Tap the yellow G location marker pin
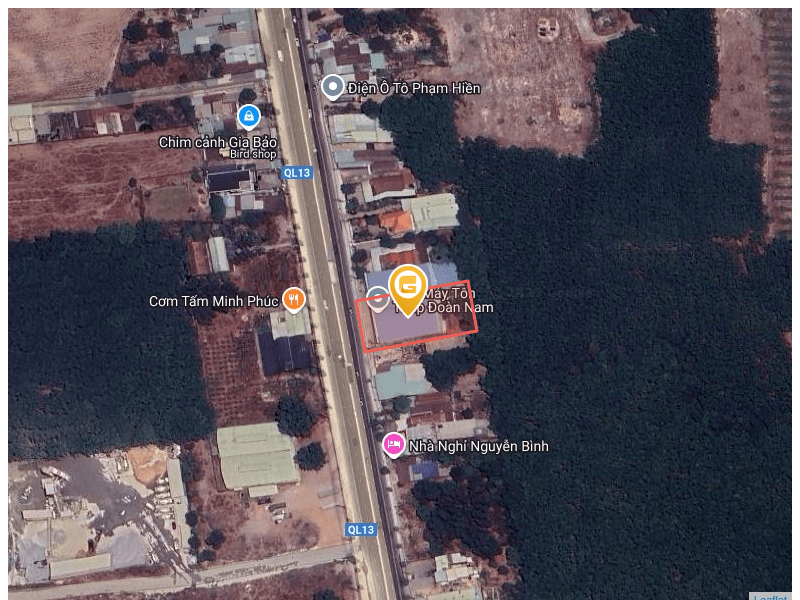 [x=408, y=287]
